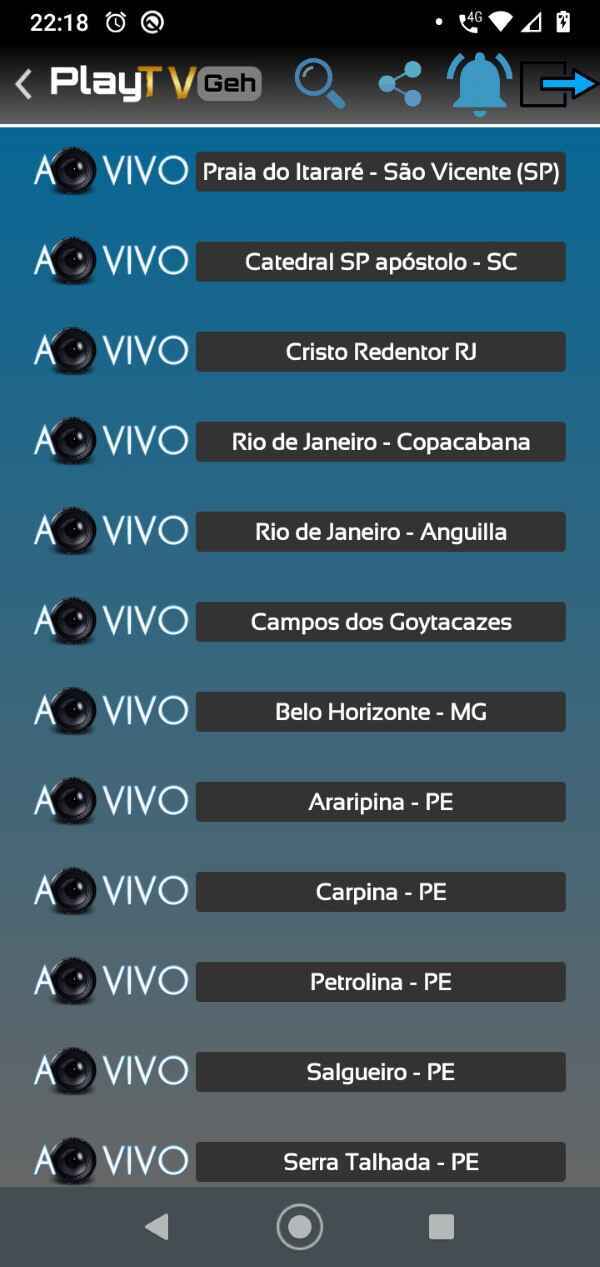Go back using the app bar arrow
This screenshot has width=600, height=1267.
24,84
